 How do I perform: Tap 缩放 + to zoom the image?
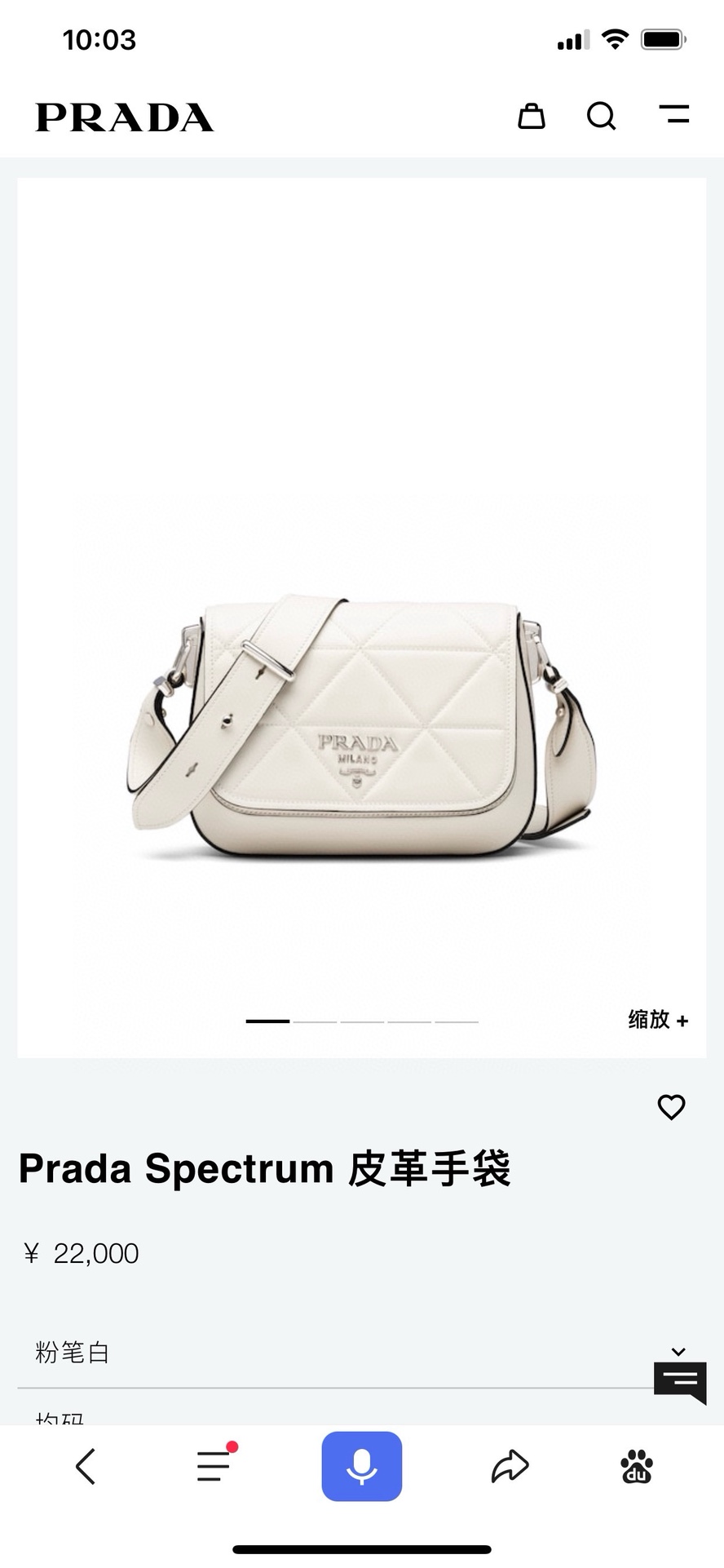point(658,1019)
